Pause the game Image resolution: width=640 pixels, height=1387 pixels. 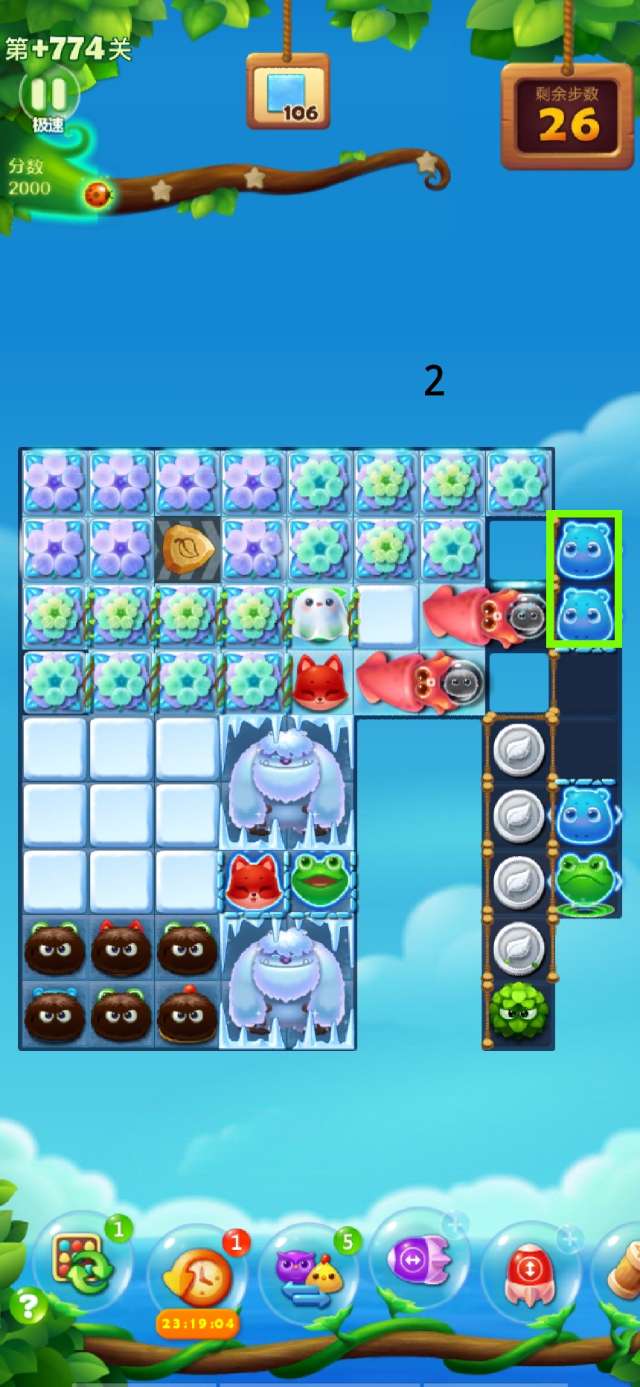coord(48,93)
